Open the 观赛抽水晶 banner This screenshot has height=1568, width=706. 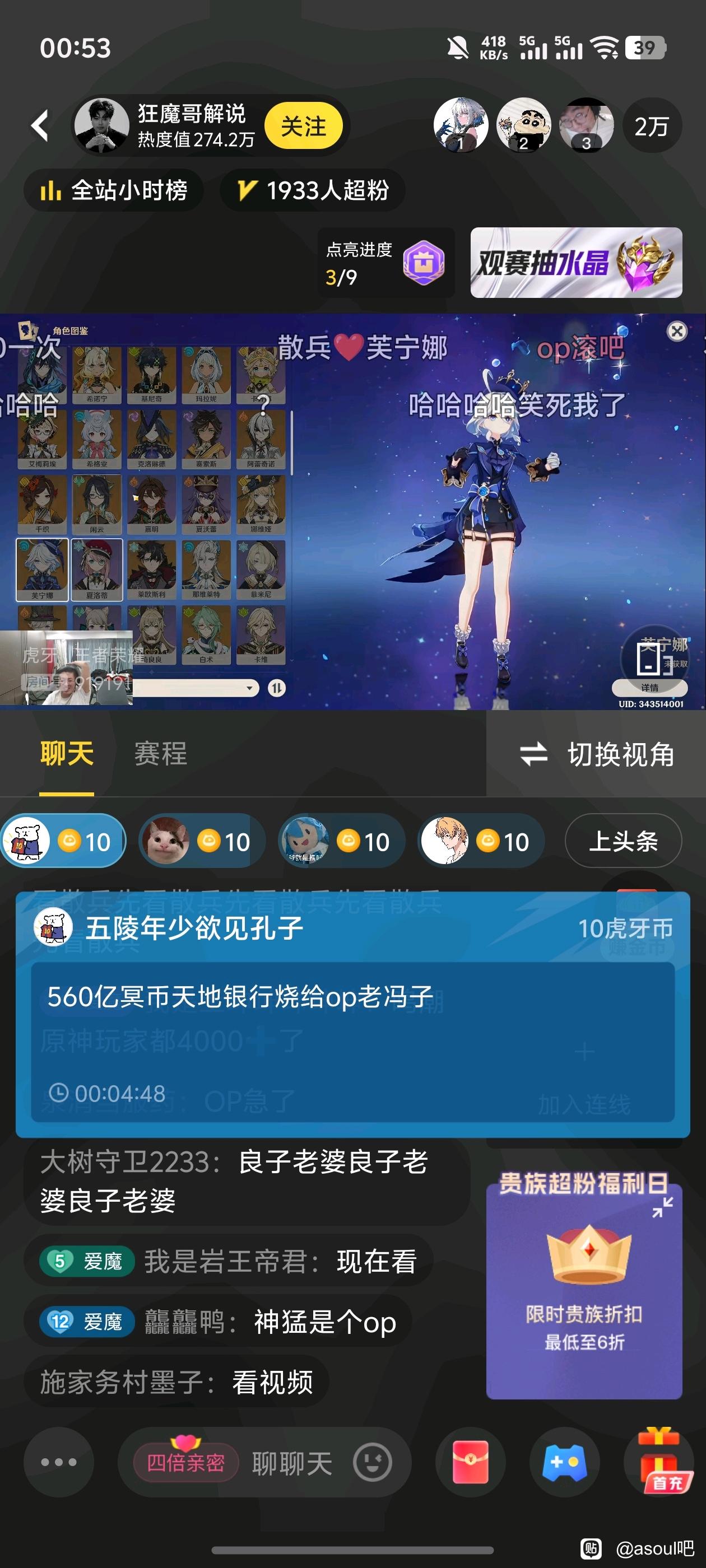(575, 263)
